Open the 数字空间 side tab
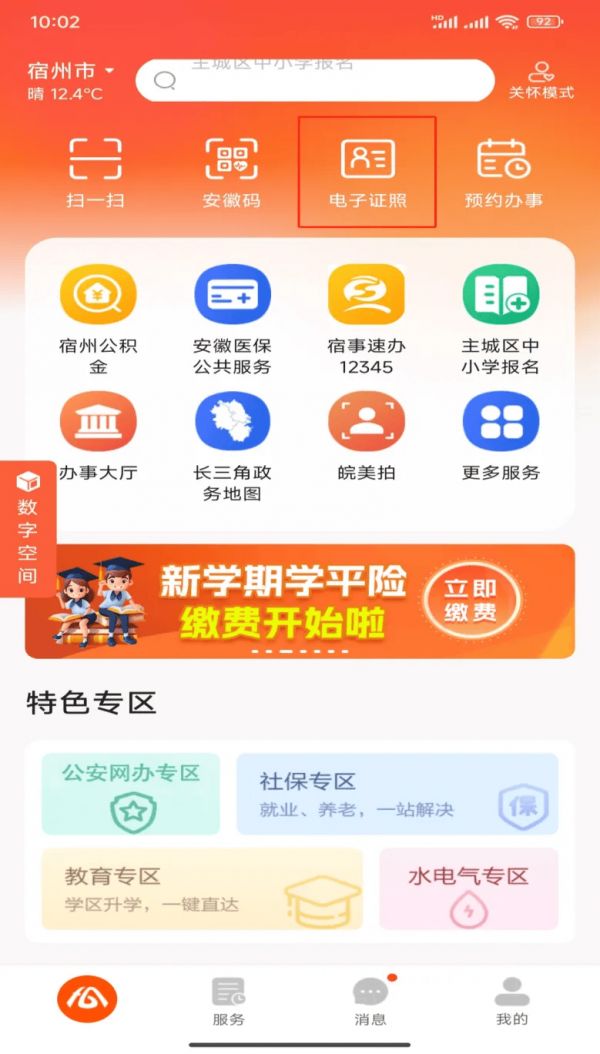The height and width of the screenshot is (1054, 600). click(x=28, y=528)
